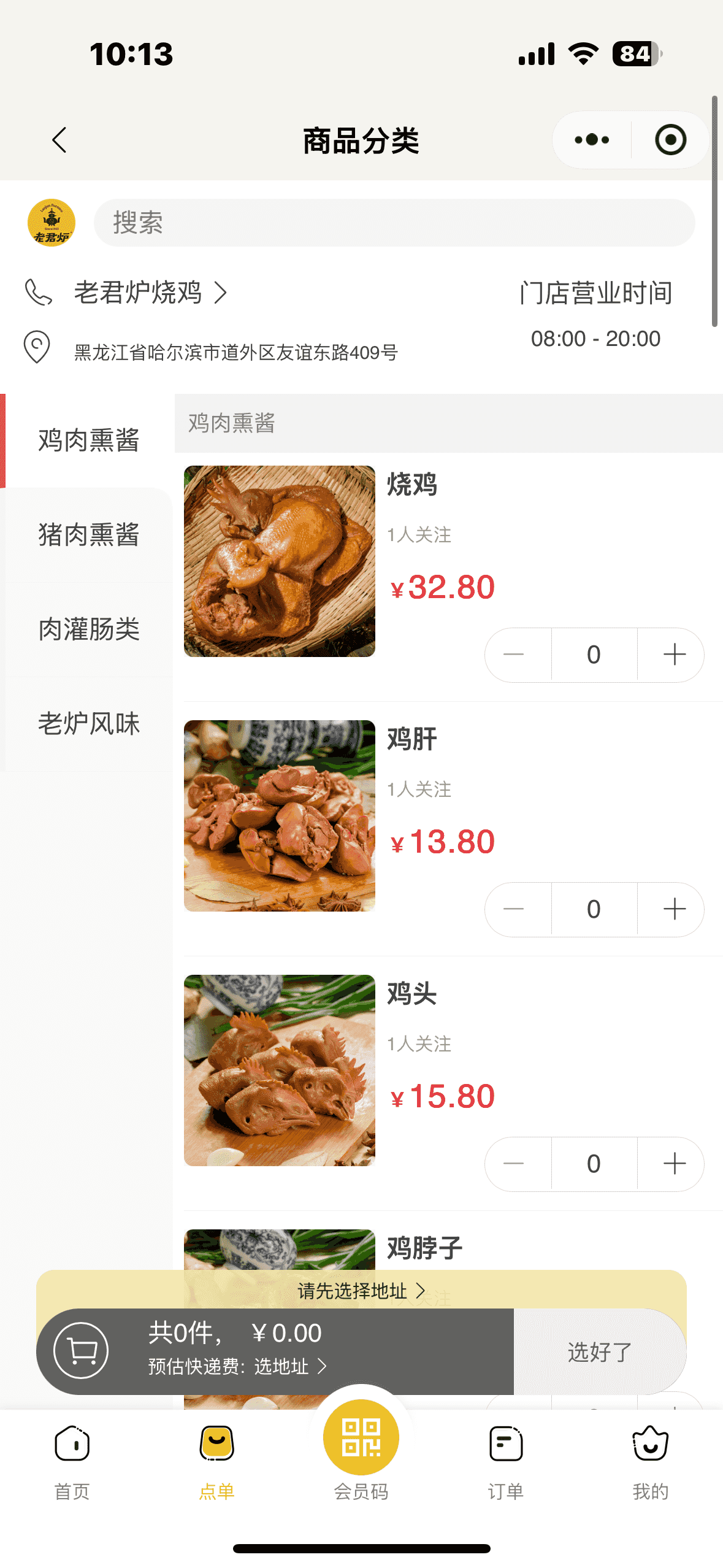The width and height of the screenshot is (723, 1568).
Task: Choose a delivery address via 请先选择地址
Action: click(361, 1291)
